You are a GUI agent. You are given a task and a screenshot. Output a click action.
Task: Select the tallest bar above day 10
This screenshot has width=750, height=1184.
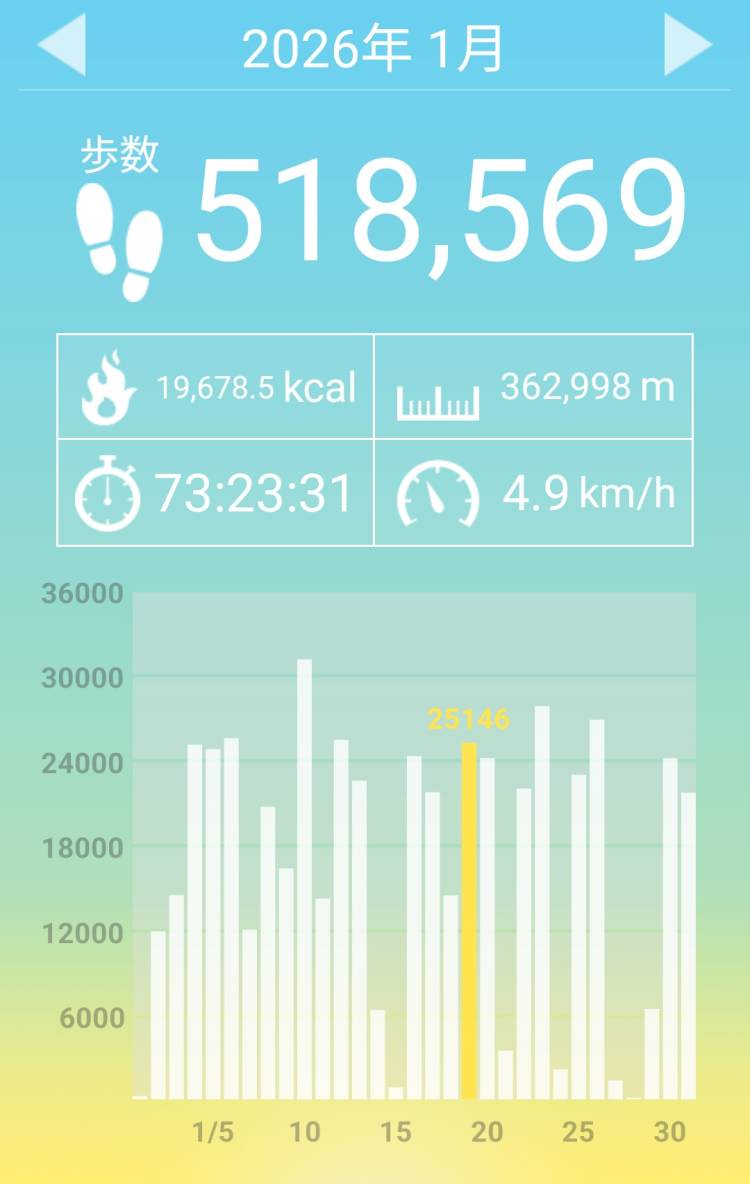(304, 878)
